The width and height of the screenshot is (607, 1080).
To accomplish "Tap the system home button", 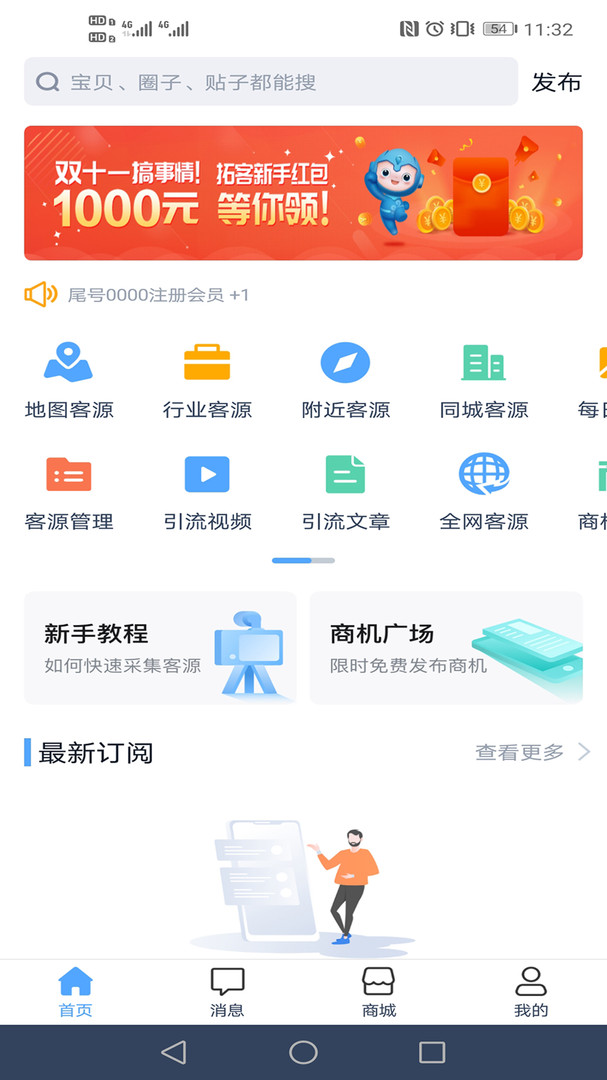I will click(303, 1052).
